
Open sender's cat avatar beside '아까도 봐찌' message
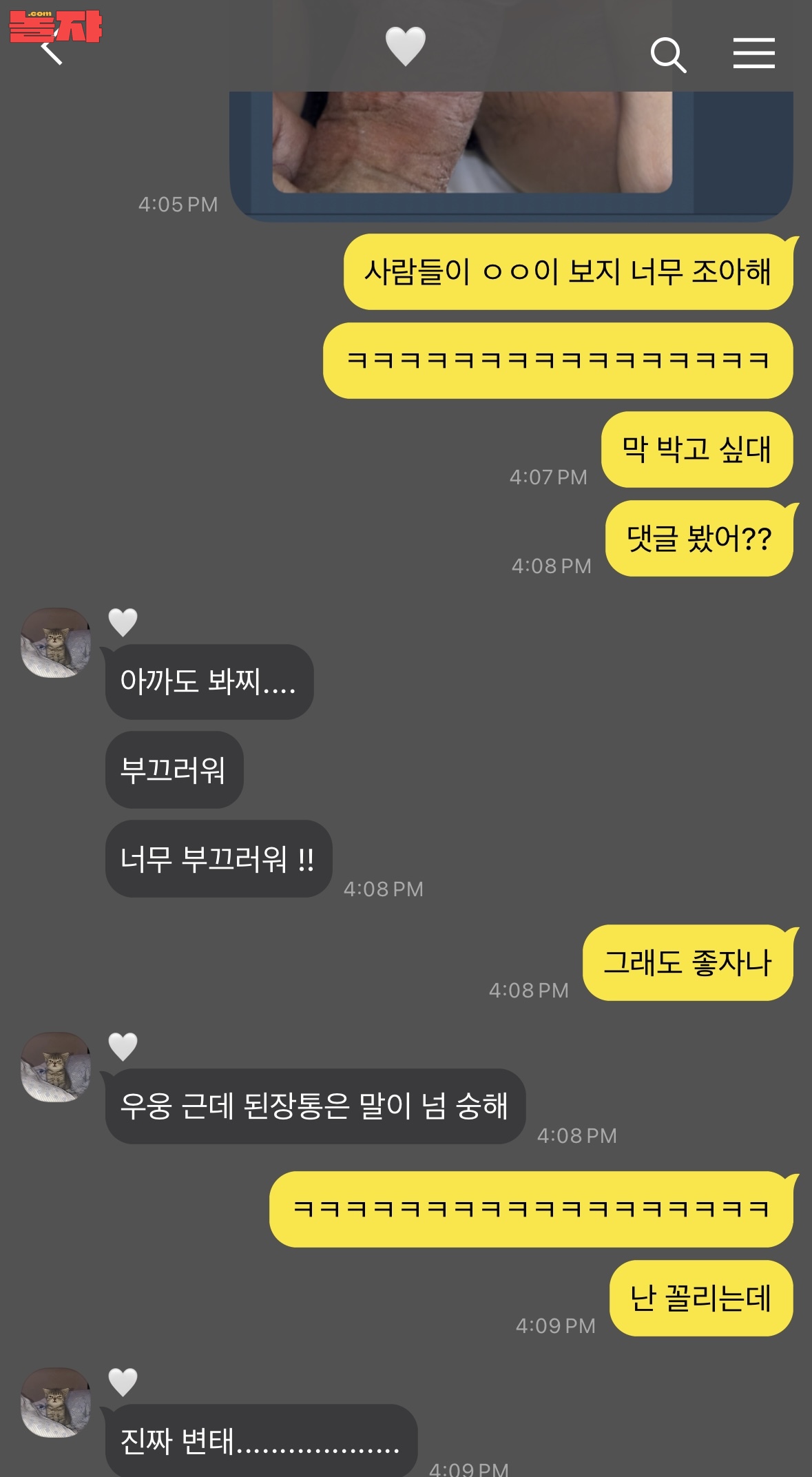(56, 642)
